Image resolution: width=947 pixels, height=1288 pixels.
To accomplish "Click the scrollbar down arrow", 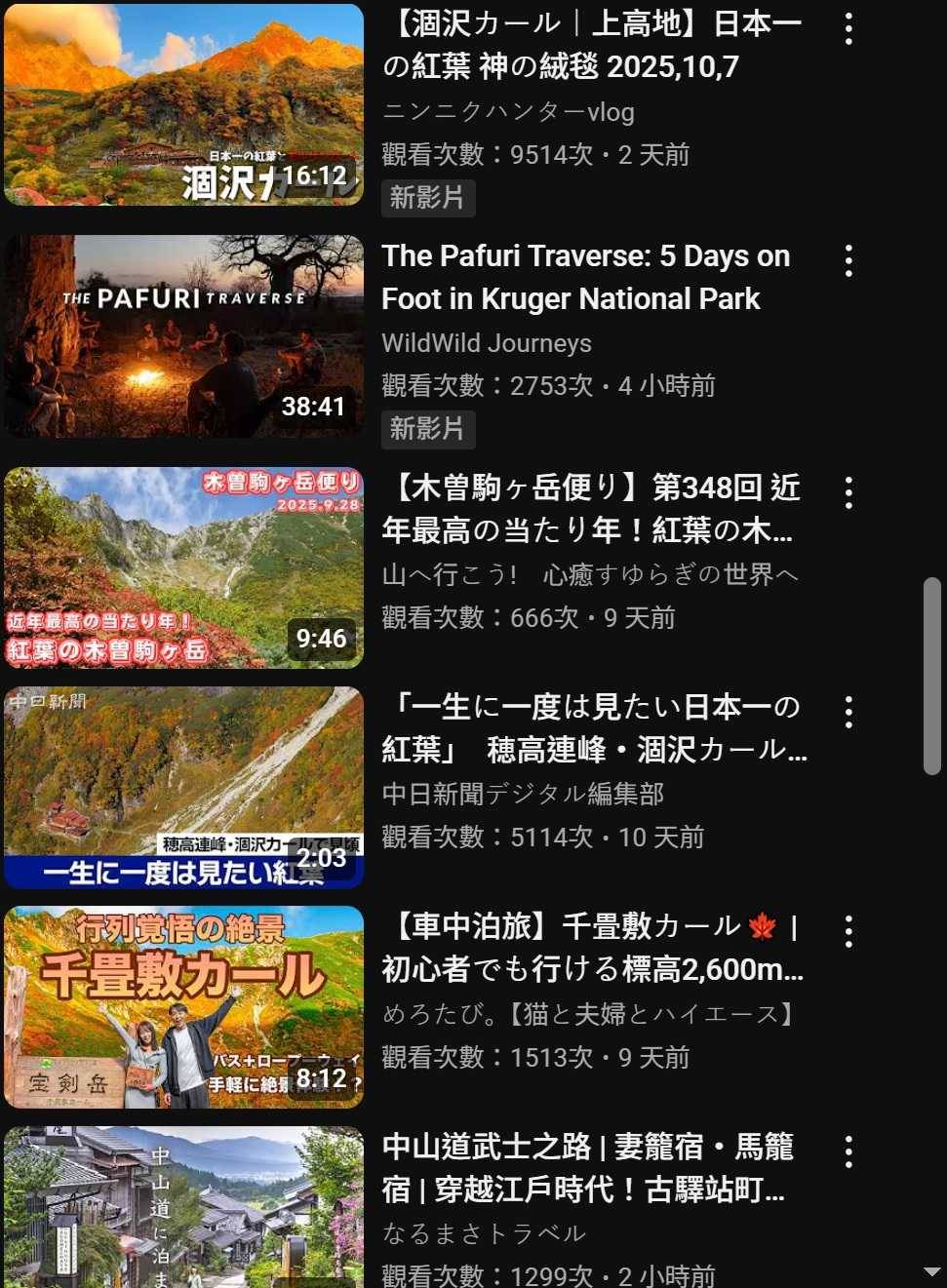I will tap(932, 1272).
